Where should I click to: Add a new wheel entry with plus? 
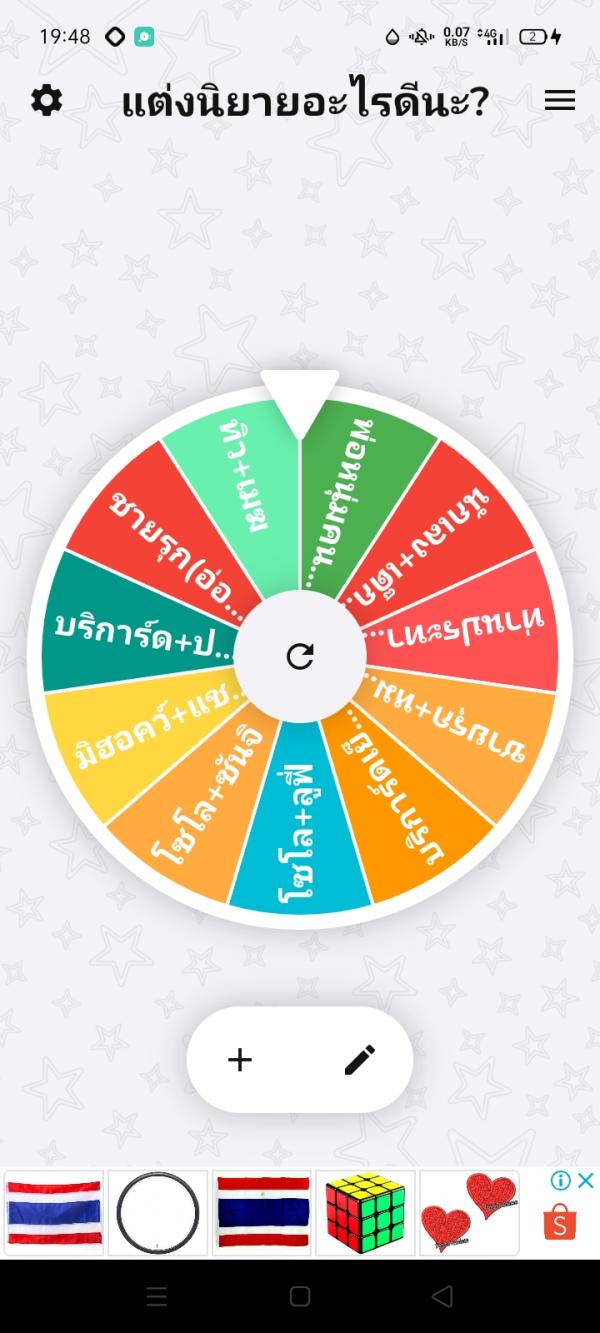pos(240,1059)
